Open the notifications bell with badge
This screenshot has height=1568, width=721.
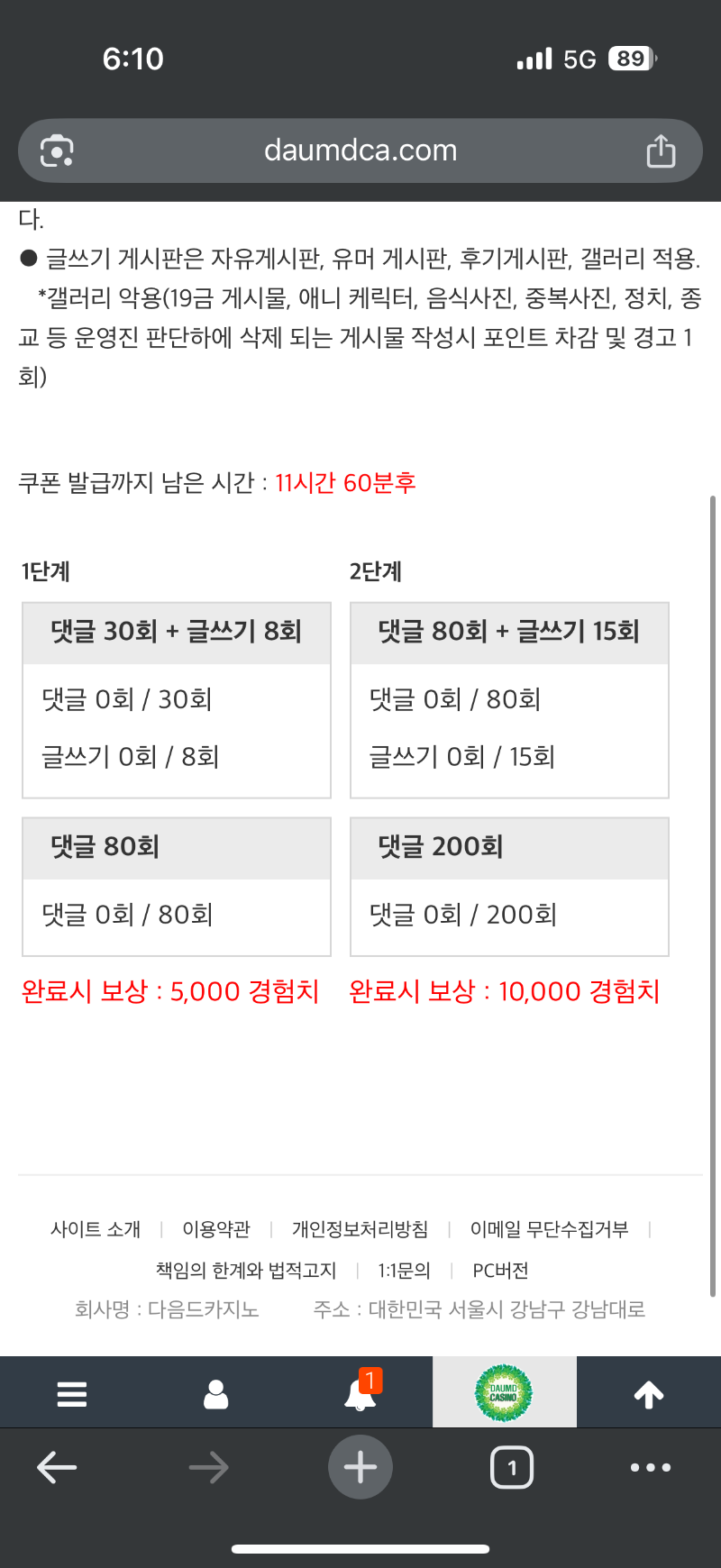[x=360, y=1394]
